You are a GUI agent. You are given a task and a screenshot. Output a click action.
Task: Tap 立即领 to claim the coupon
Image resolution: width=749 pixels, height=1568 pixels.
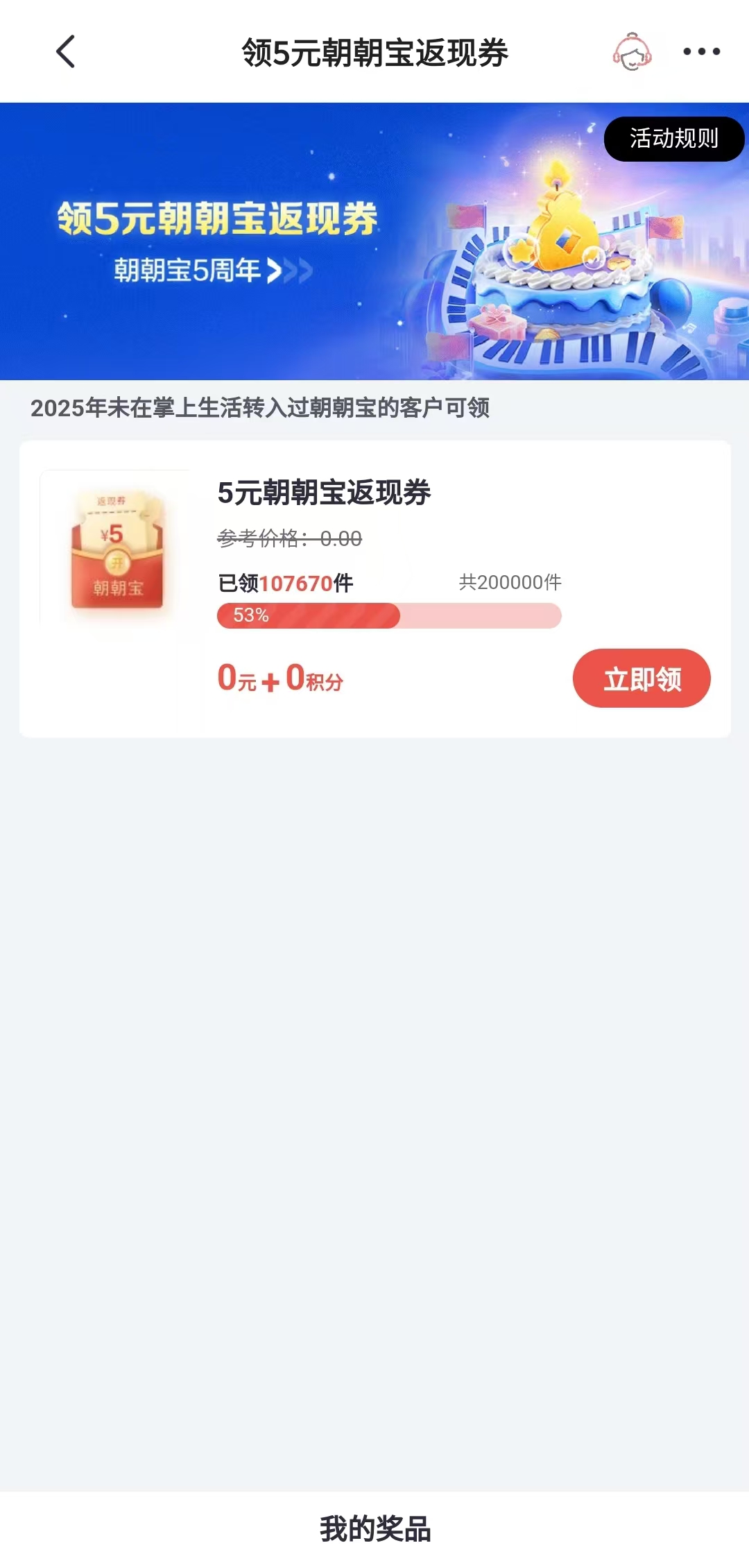click(x=642, y=679)
